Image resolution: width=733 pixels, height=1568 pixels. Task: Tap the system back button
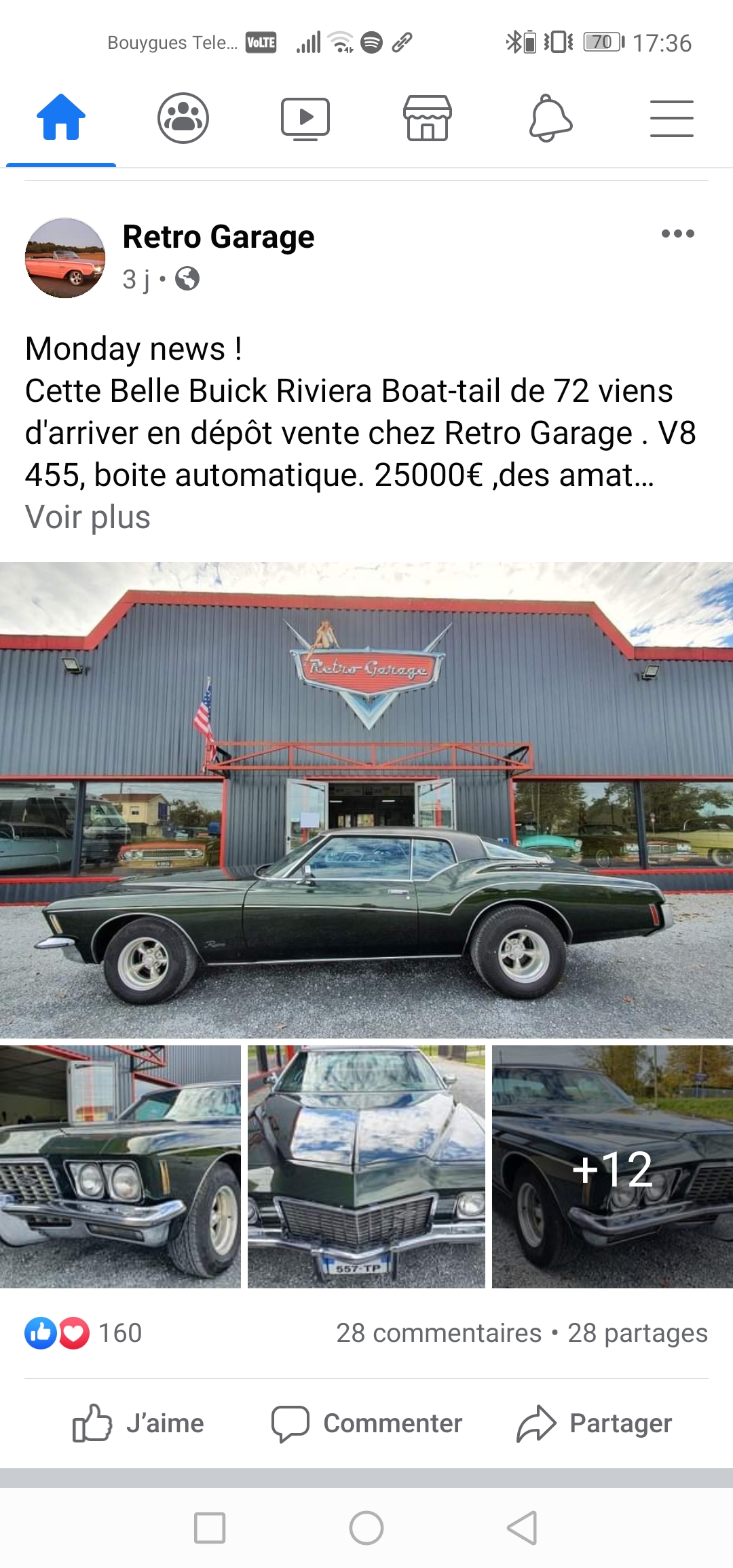(x=522, y=1528)
